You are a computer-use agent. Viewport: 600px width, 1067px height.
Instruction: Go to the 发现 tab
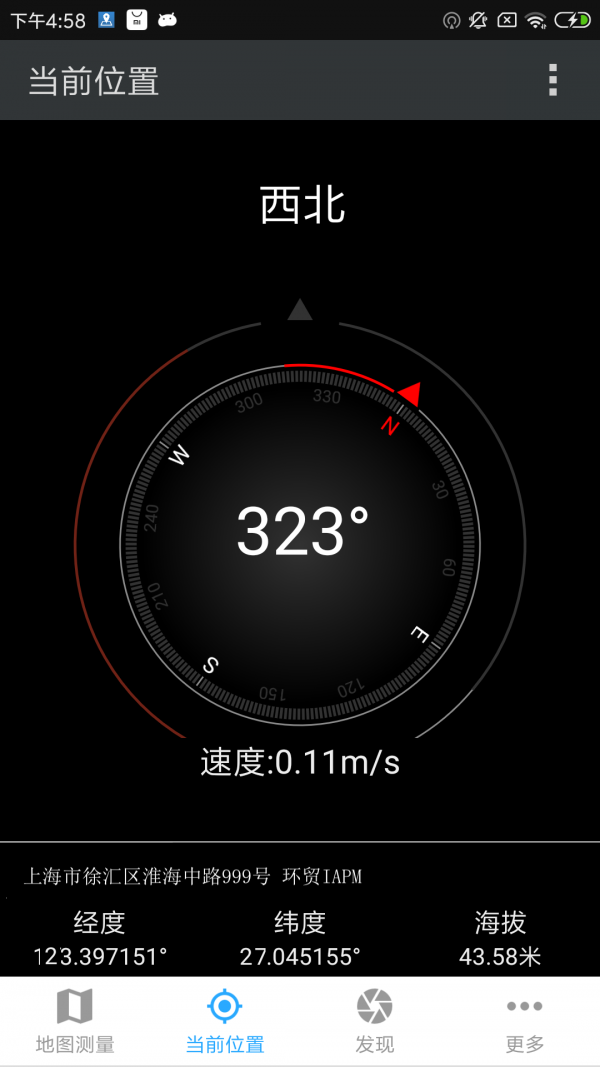(x=375, y=1021)
